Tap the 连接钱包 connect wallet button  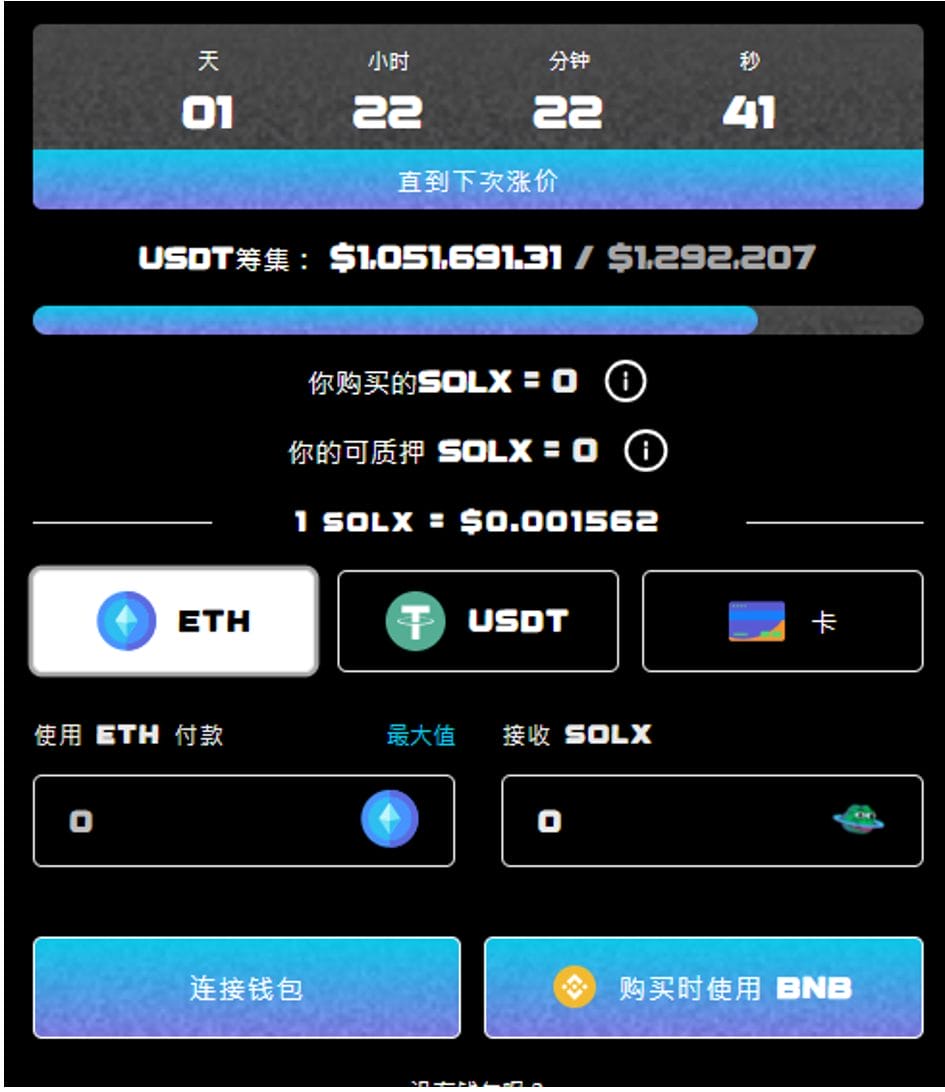246,988
